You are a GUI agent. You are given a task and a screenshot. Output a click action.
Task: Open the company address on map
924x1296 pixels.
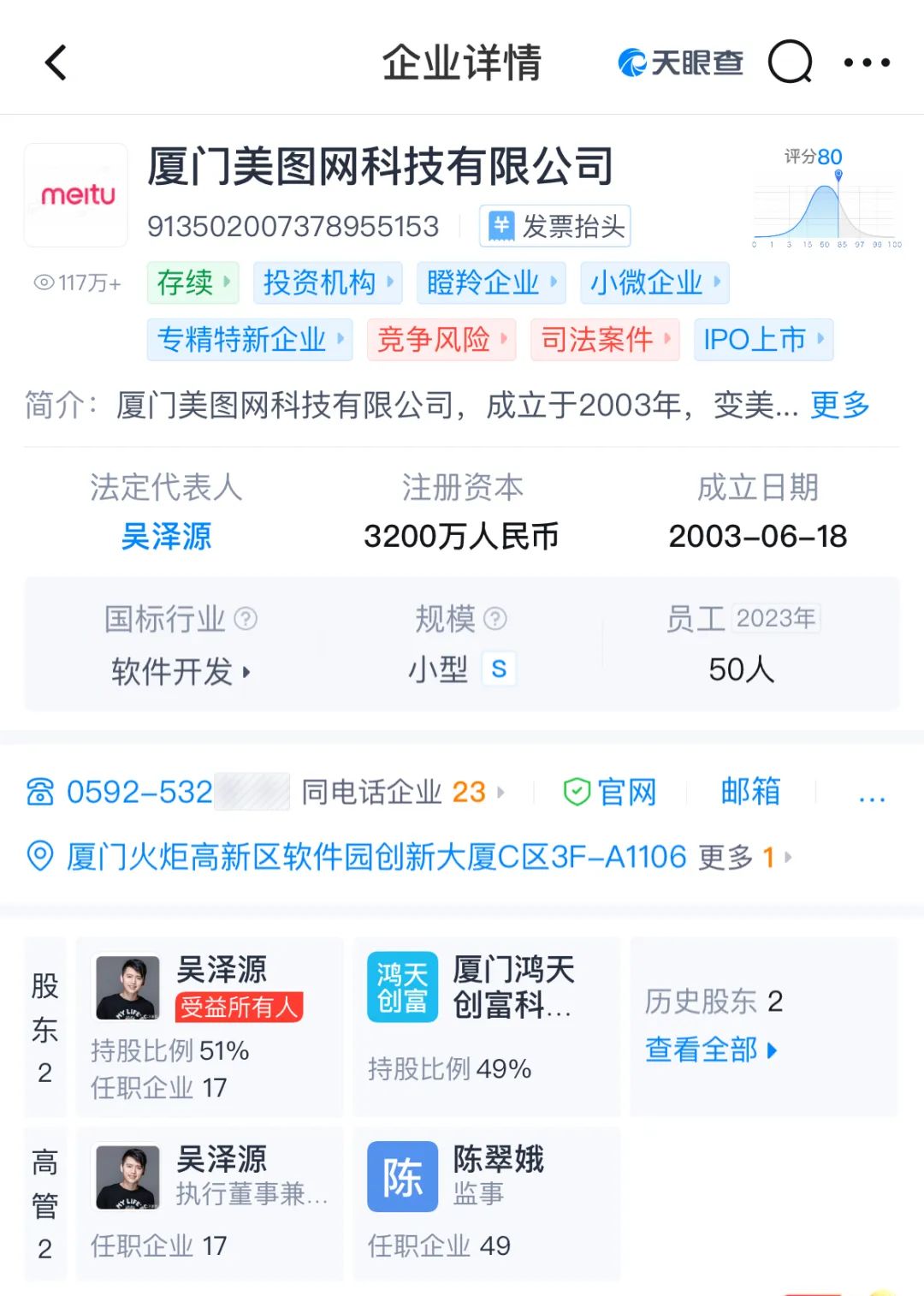coord(376,856)
